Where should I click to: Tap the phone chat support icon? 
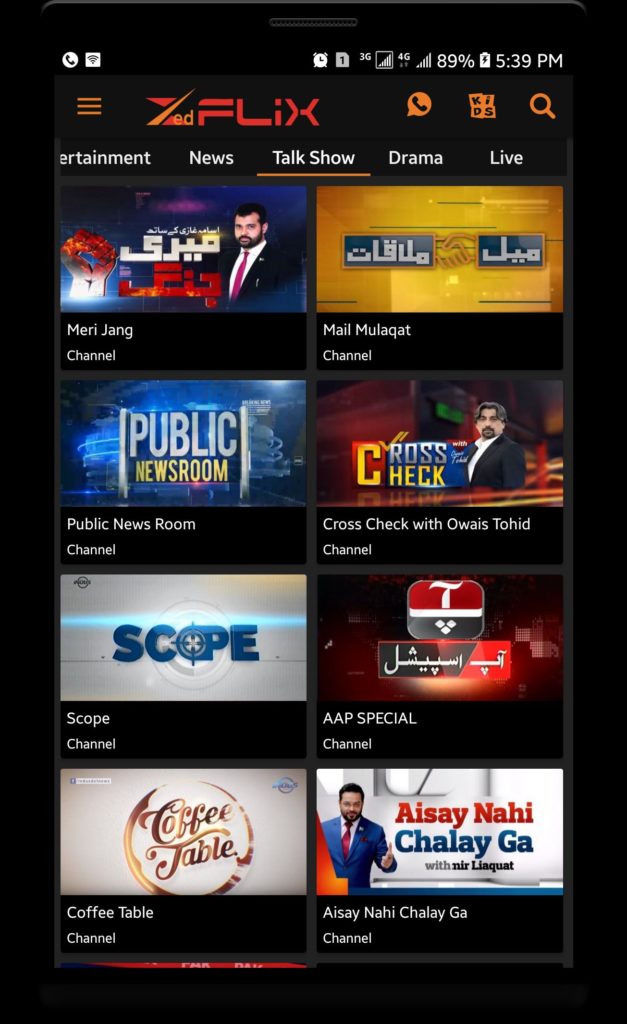point(419,104)
